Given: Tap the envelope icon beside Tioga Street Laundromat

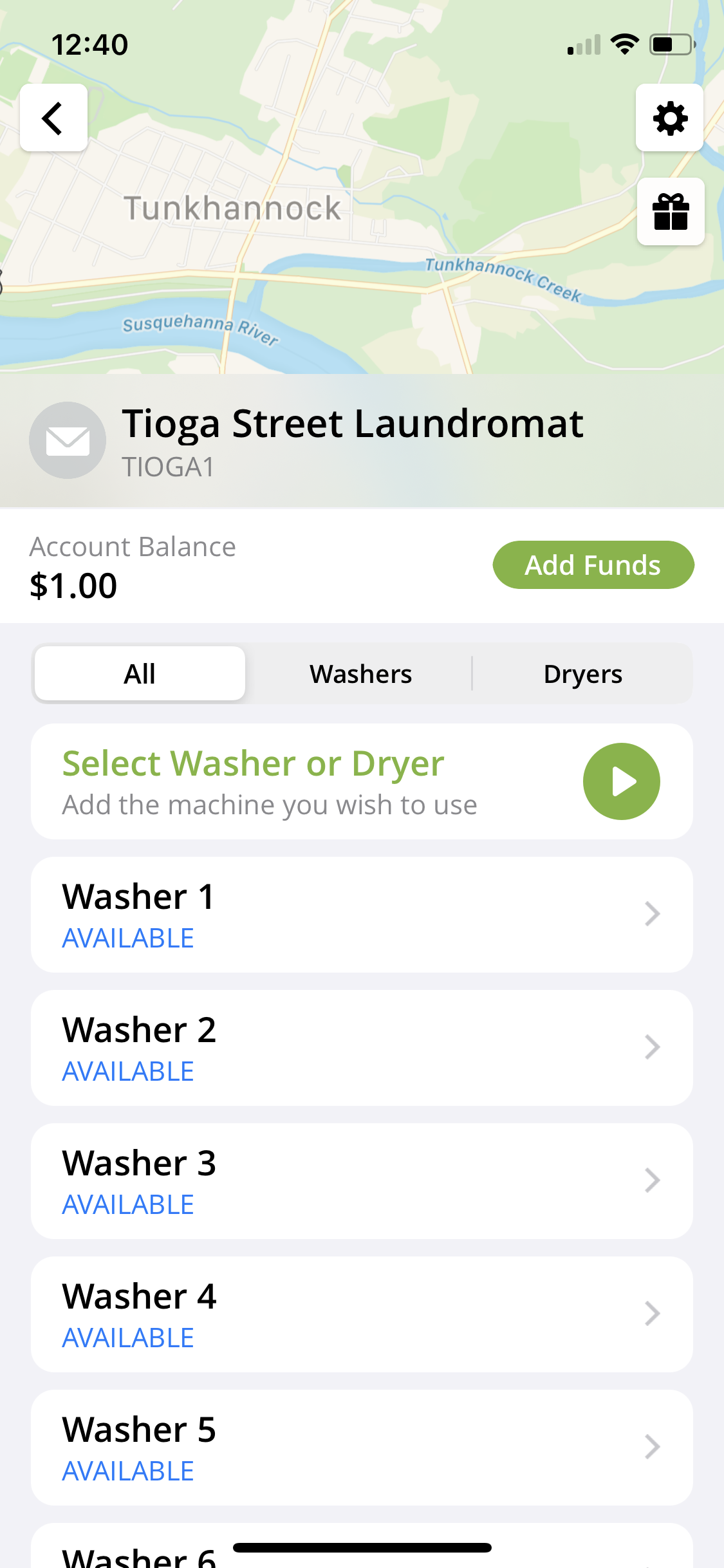Looking at the screenshot, I should coord(68,440).
